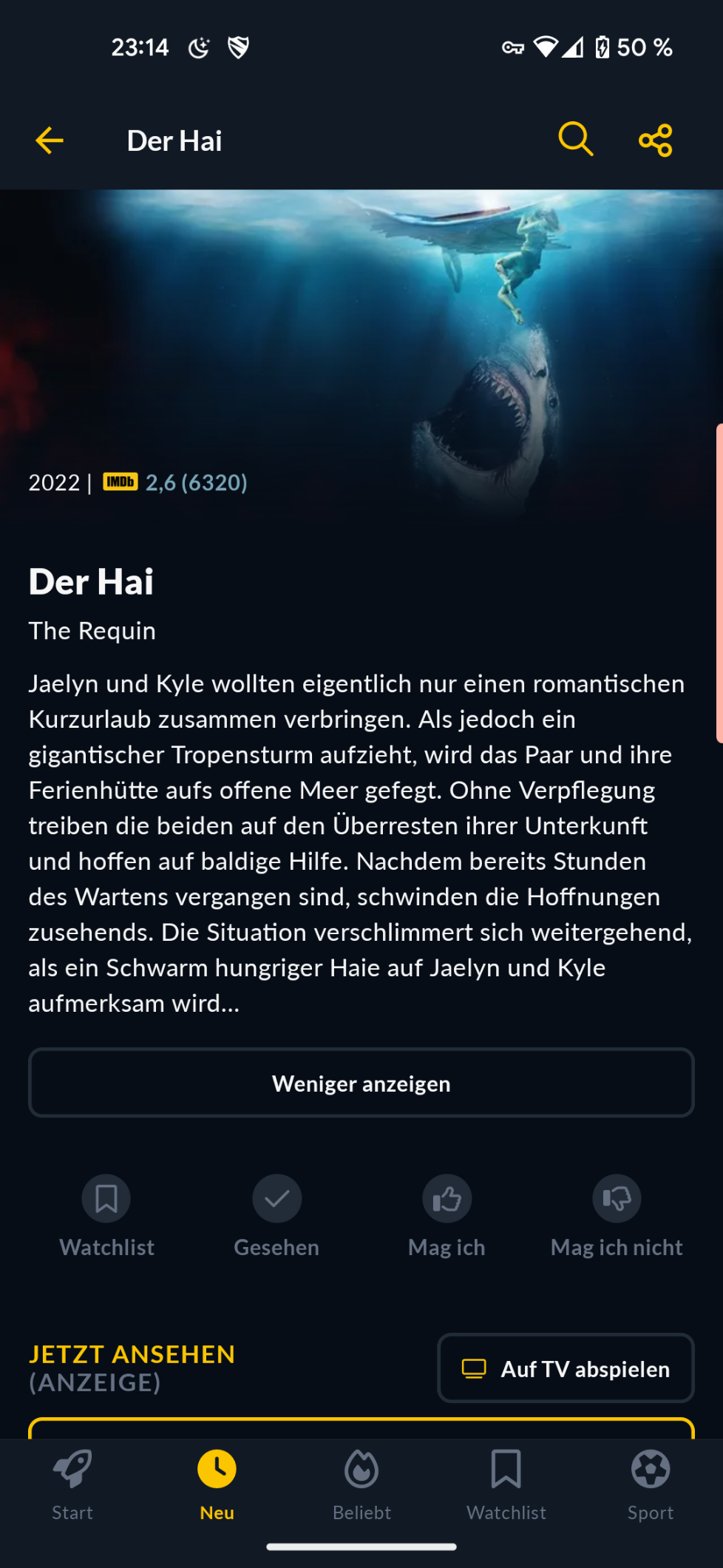Viewport: 723px width, 1568px height.
Task: Switch to the Sport tab
Action: pyautogui.click(x=651, y=1484)
